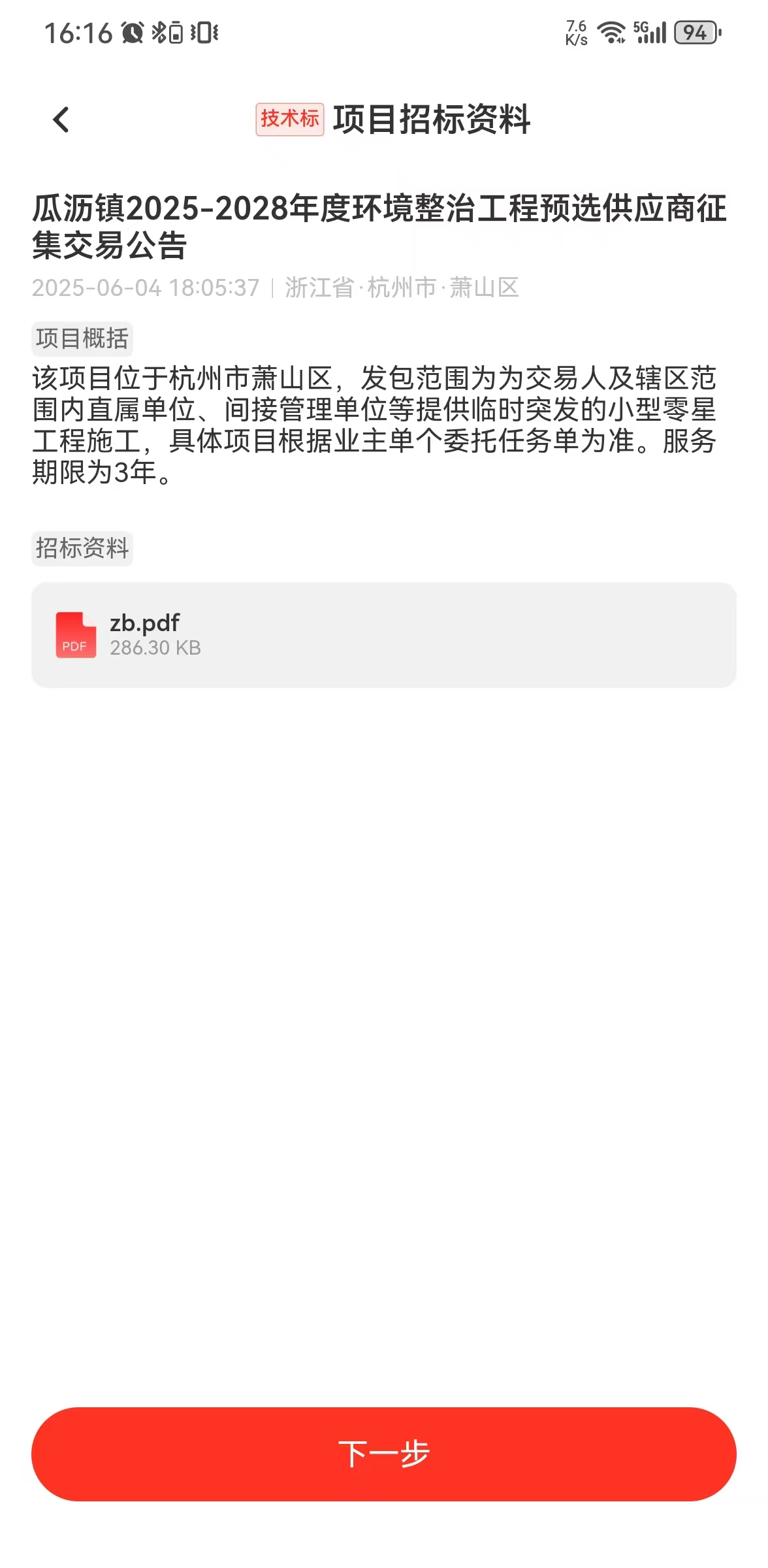Tap the Wi-Fi status icon
The image size is (768, 1568).
tap(610, 31)
